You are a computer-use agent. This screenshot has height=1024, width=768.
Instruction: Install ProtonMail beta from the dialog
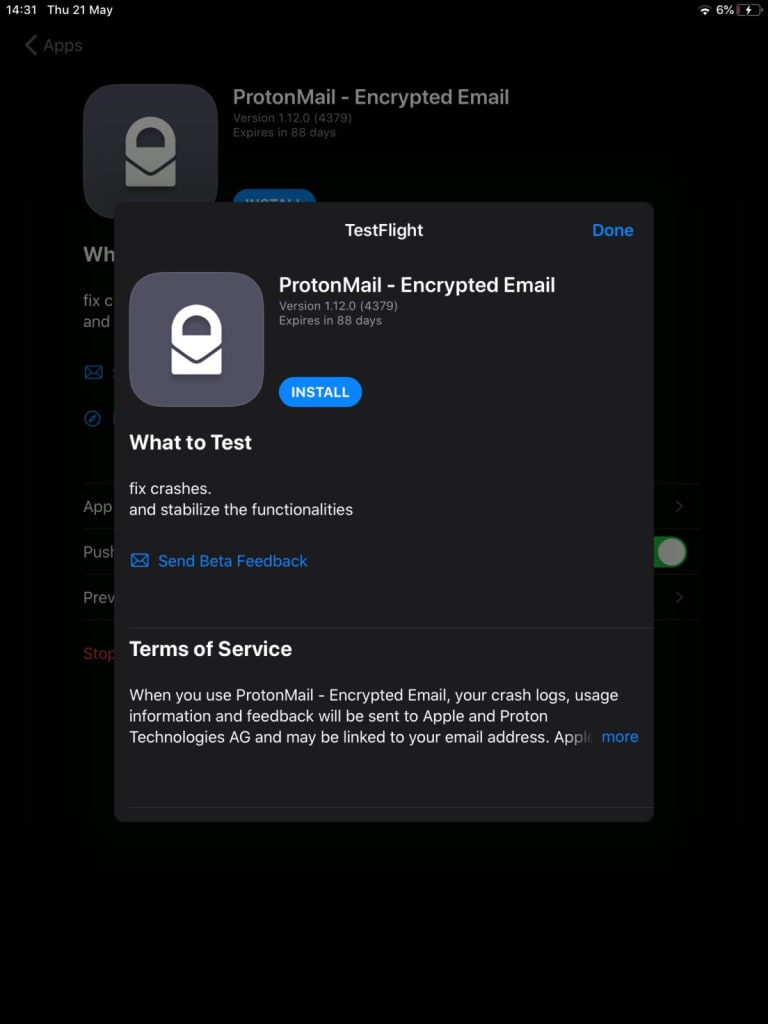(x=320, y=392)
